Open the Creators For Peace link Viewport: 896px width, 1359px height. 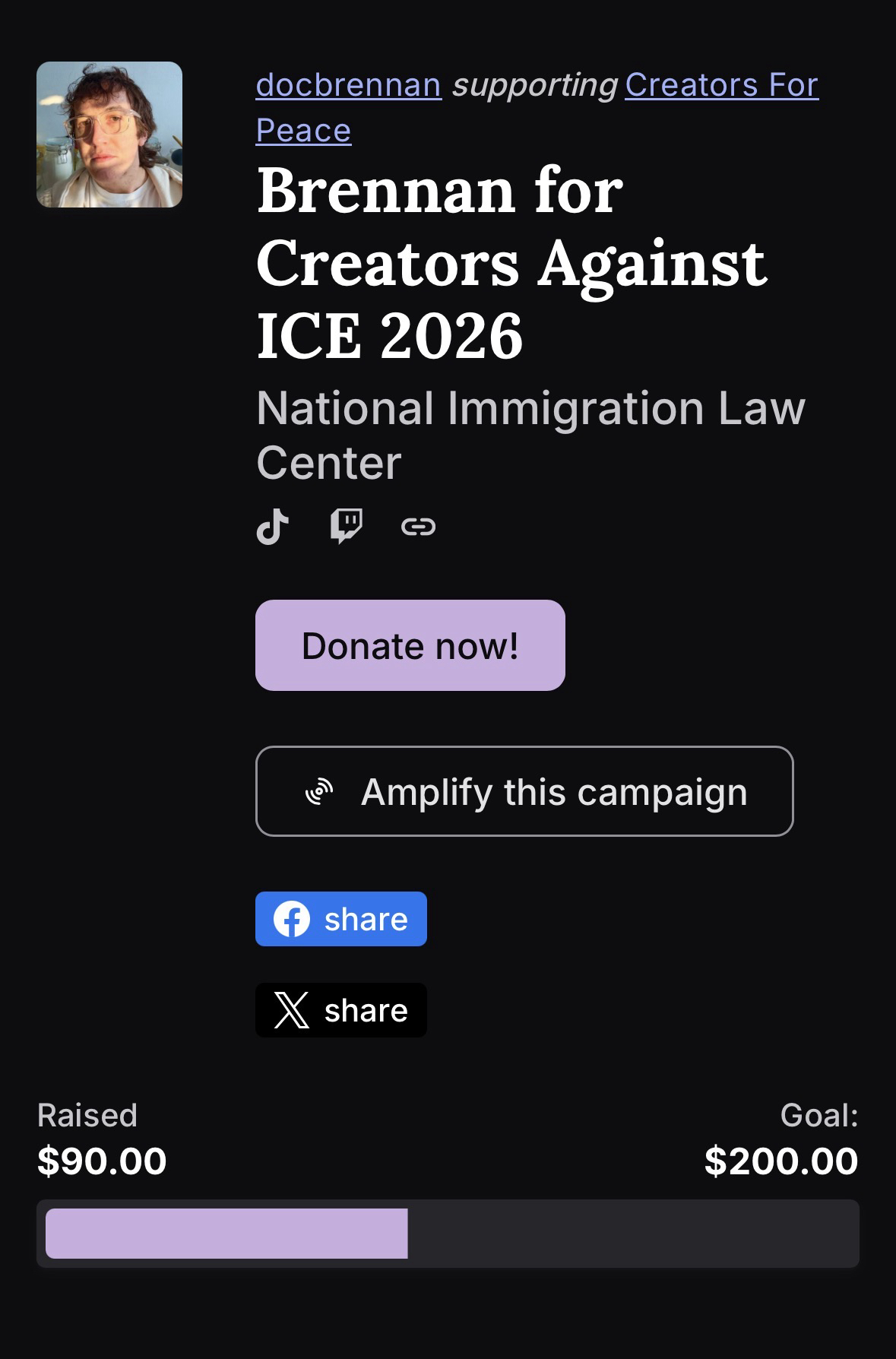point(720,85)
